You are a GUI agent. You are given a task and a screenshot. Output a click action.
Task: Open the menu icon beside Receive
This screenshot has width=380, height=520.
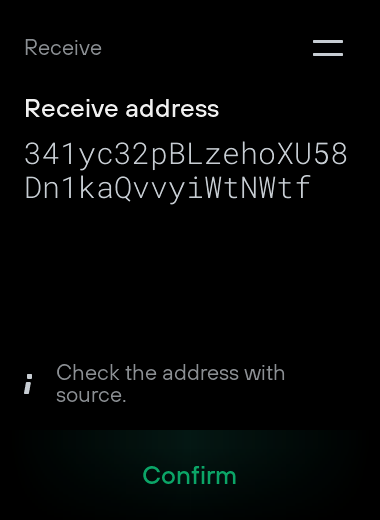click(x=328, y=48)
